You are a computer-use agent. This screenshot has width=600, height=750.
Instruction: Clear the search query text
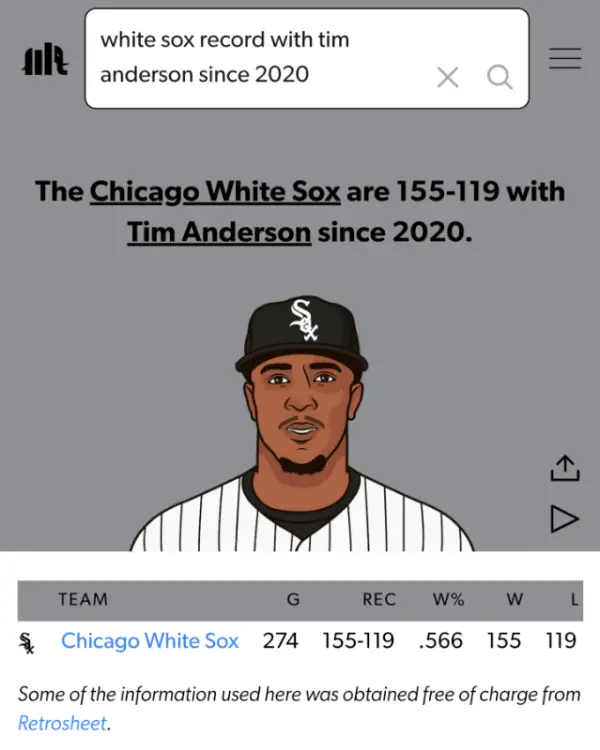click(x=448, y=77)
